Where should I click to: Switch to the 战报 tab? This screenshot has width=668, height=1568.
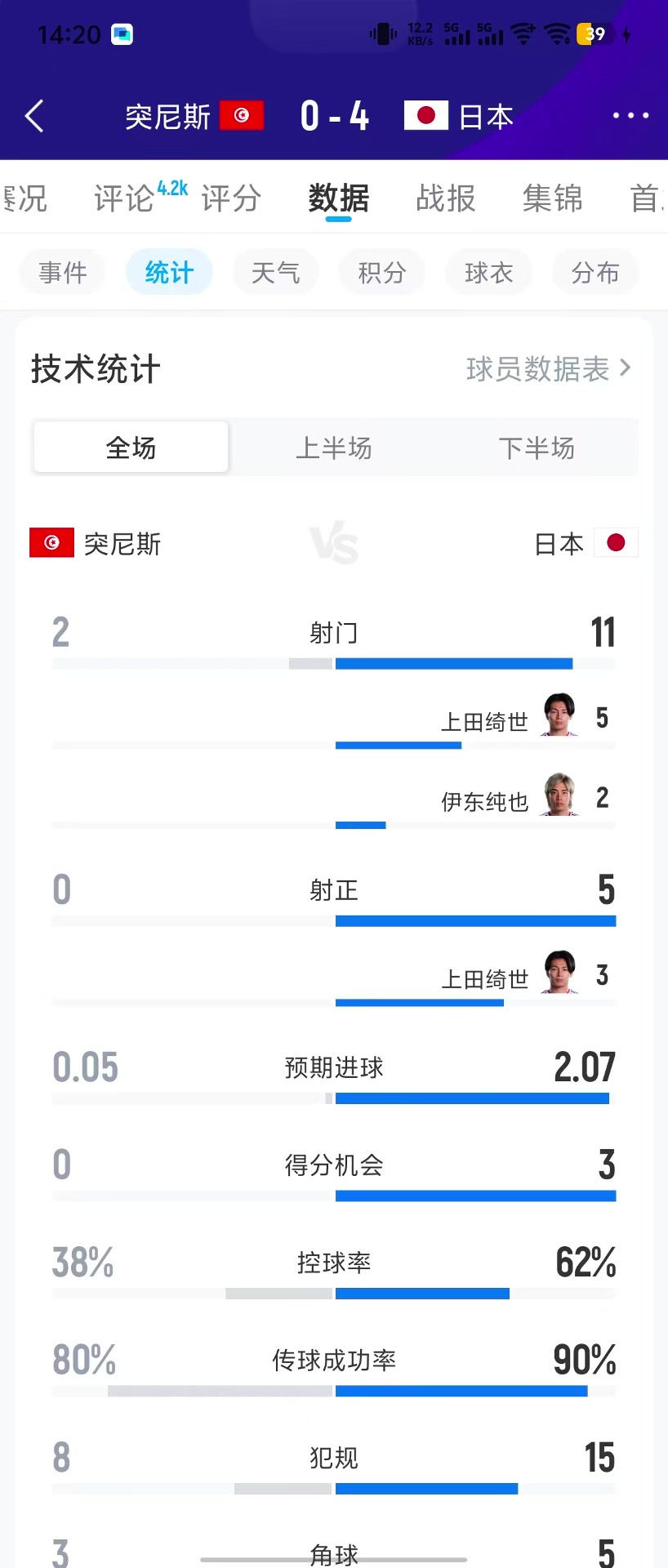point(445,198)
